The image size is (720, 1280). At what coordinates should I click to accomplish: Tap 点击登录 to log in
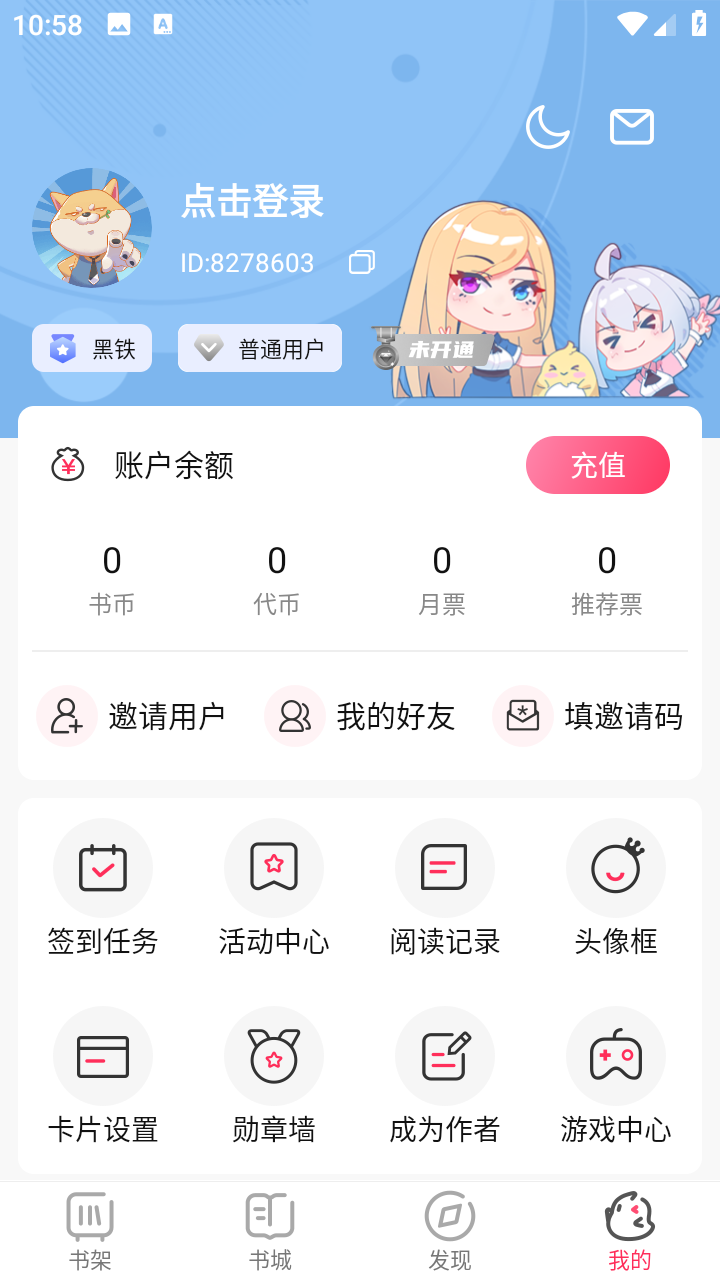pyautogui.click(x=252, y=201)
